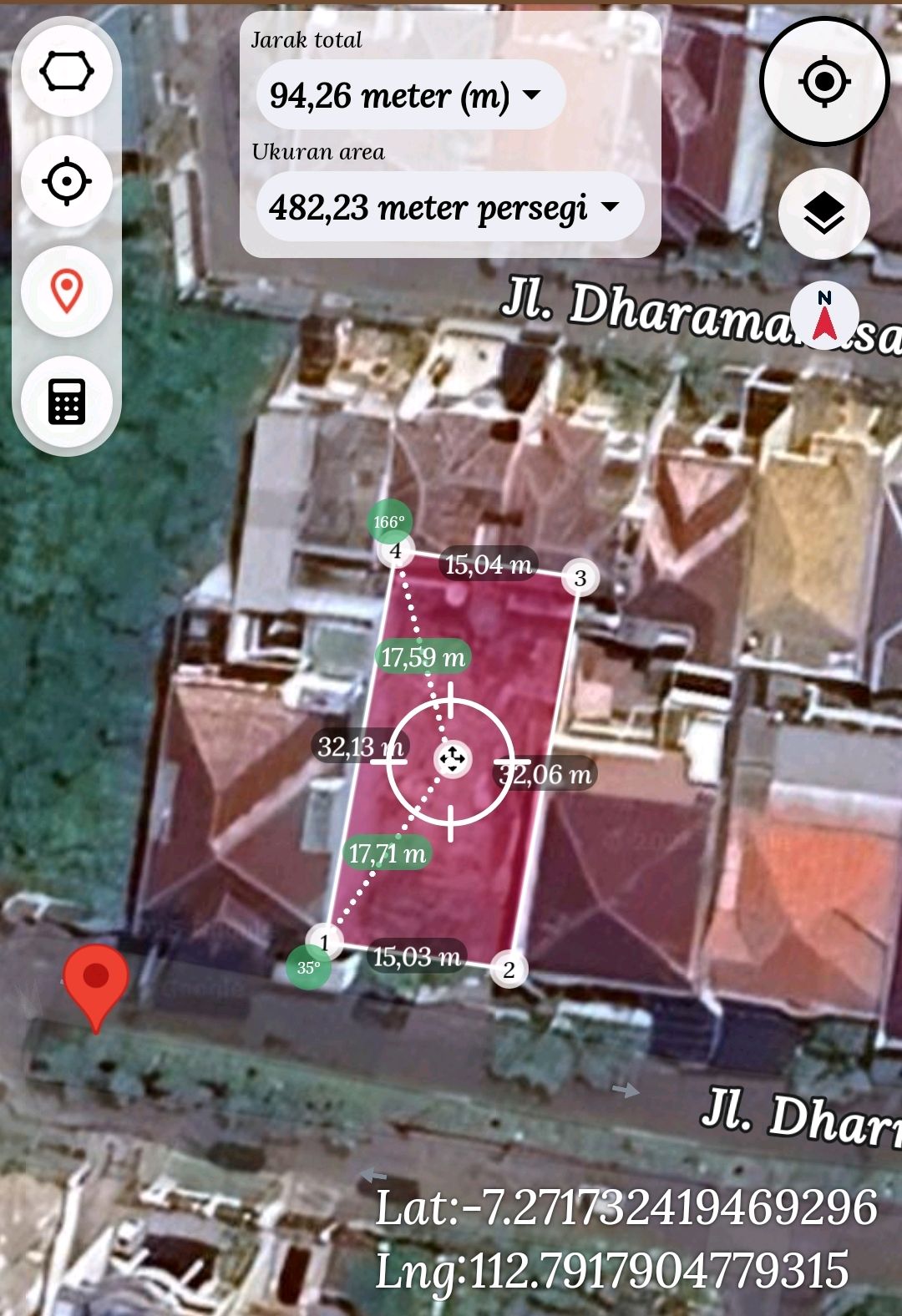902x1316 pixels.
Task: Select the red location pin tool
Action: pyautogui.click(x=67, y=291)
